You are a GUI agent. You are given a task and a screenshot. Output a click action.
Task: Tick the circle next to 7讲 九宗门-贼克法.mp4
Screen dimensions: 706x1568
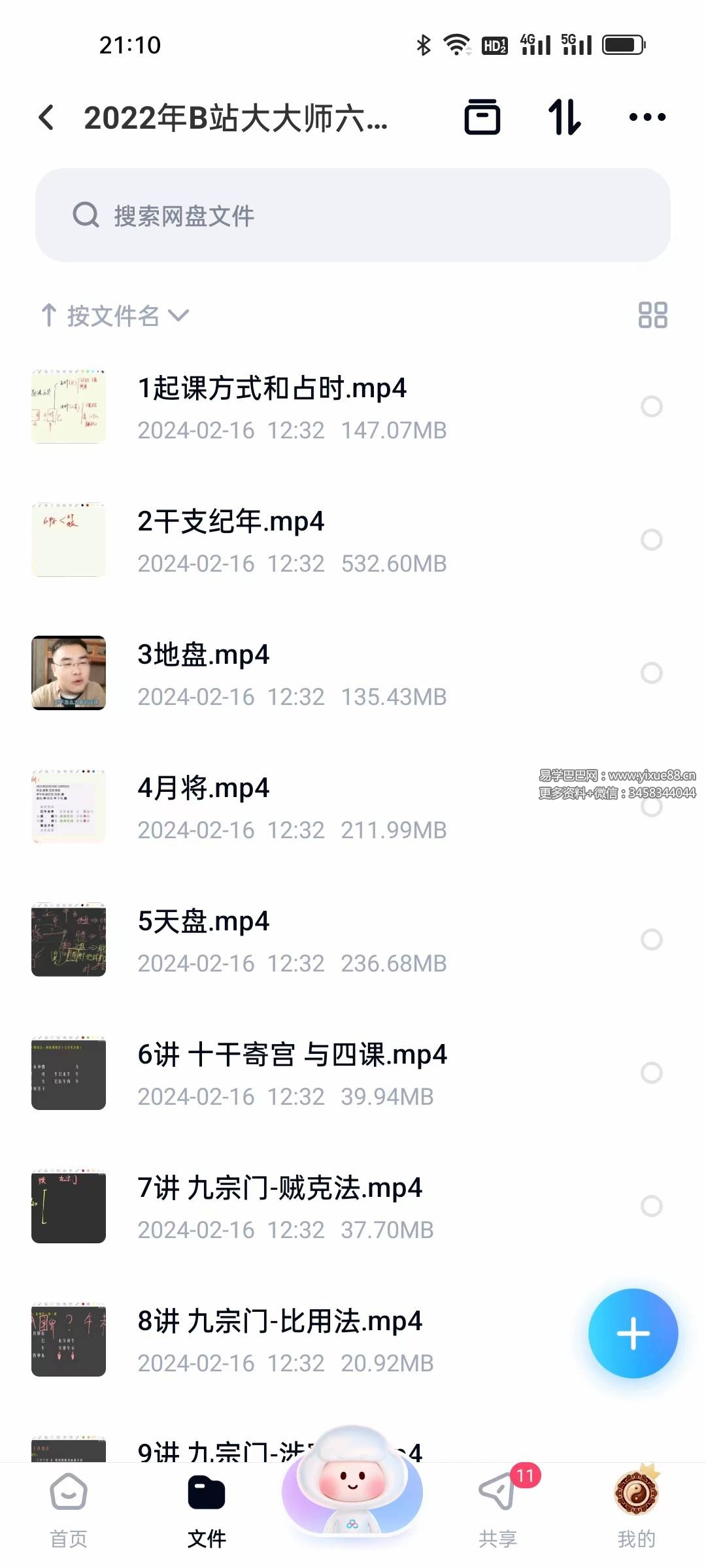tap(652, 1206)
